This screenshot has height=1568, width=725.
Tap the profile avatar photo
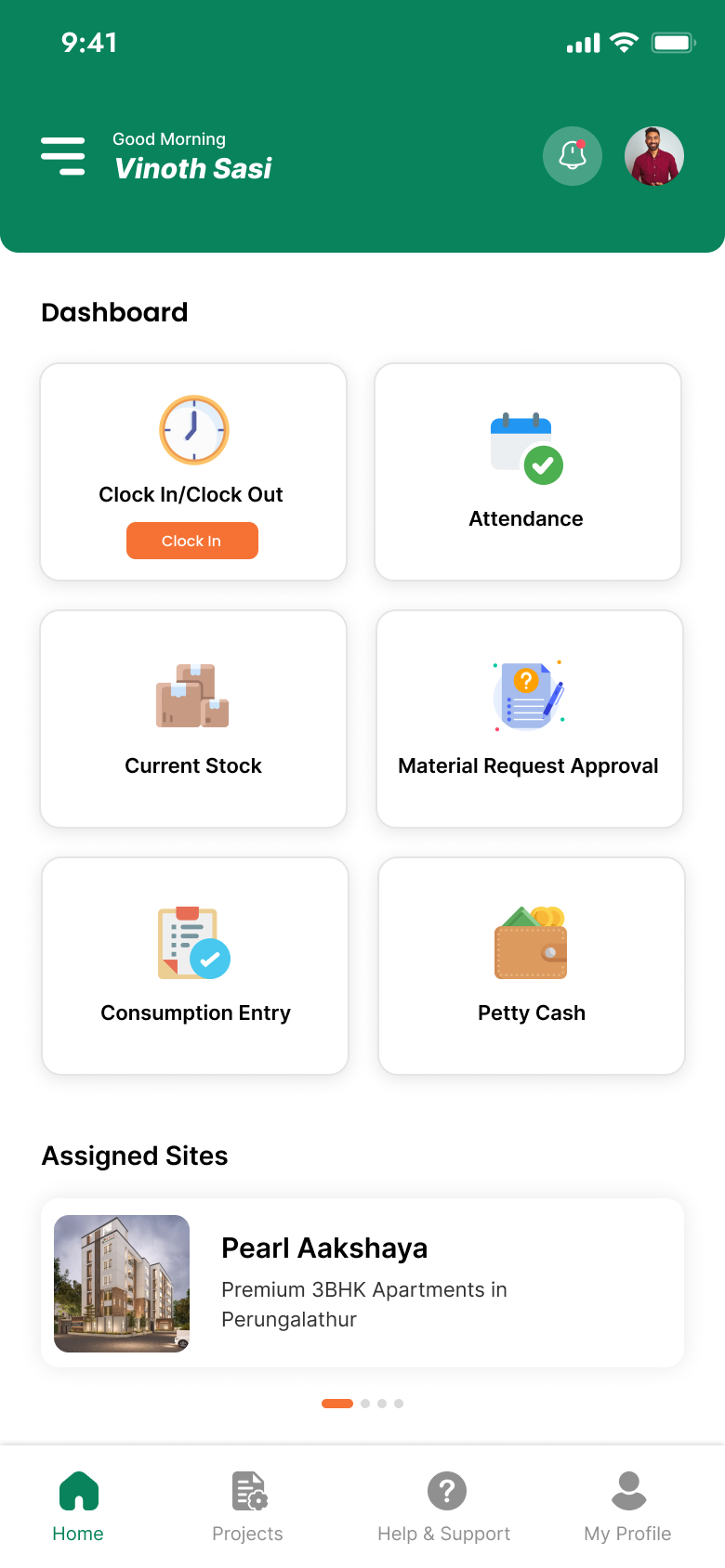(654, 156)
